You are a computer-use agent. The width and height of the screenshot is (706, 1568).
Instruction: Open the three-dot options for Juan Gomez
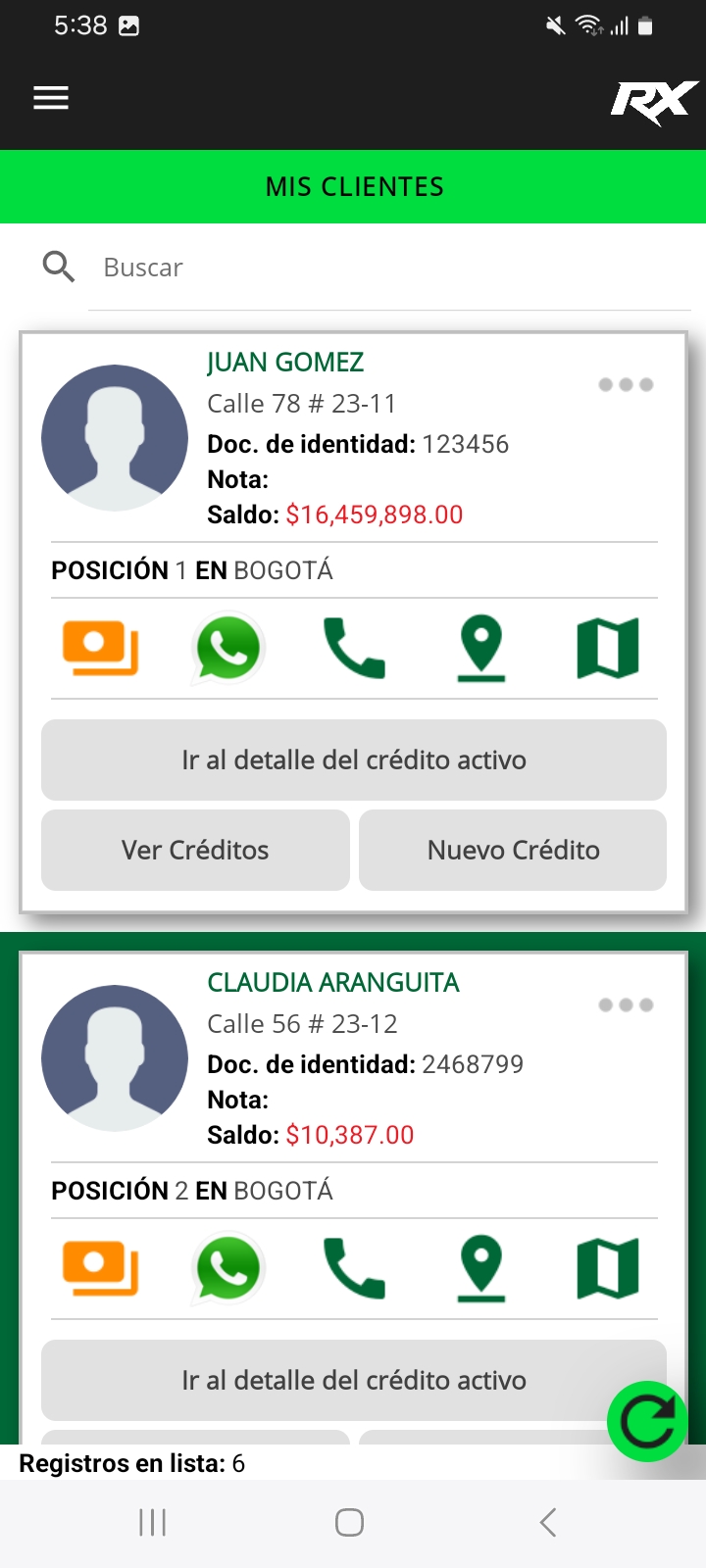(x=626, y=384)
